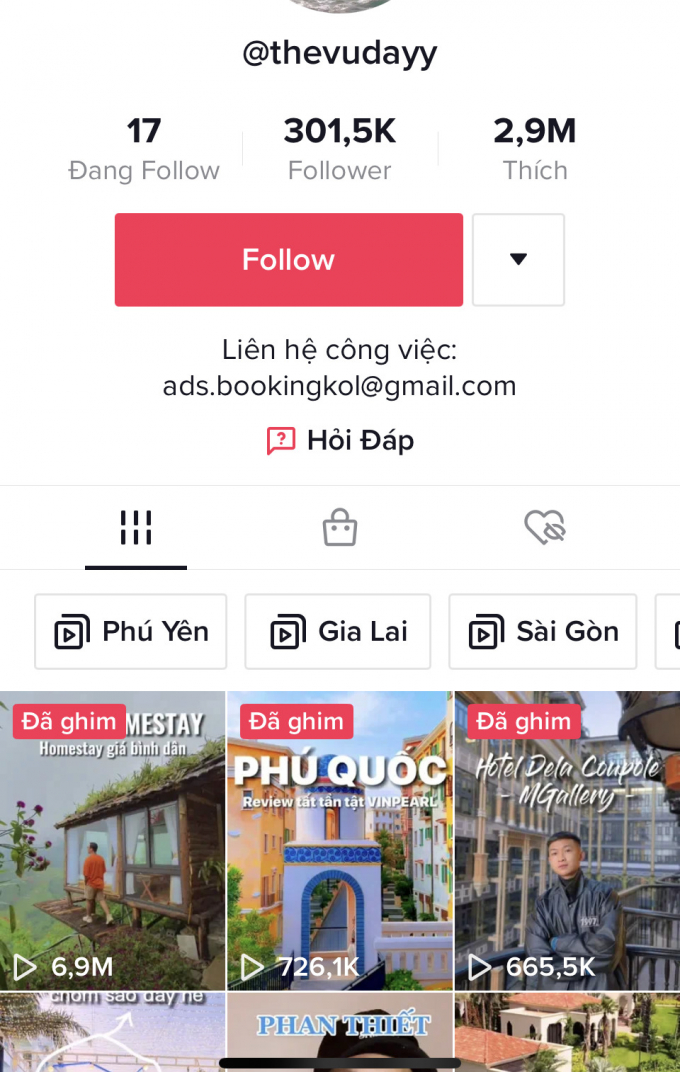View the 17 following list
The image size is (680, 1072).
[x=144, y=148]
